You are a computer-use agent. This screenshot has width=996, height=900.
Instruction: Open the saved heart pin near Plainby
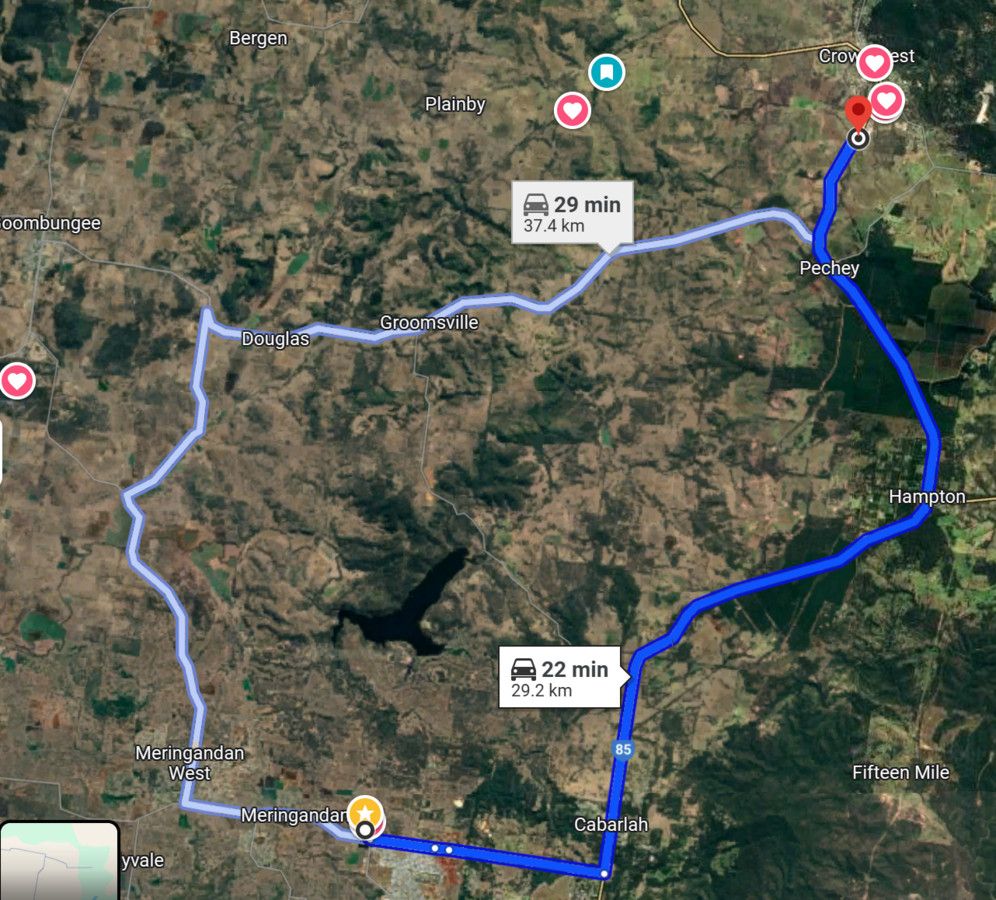572,109
